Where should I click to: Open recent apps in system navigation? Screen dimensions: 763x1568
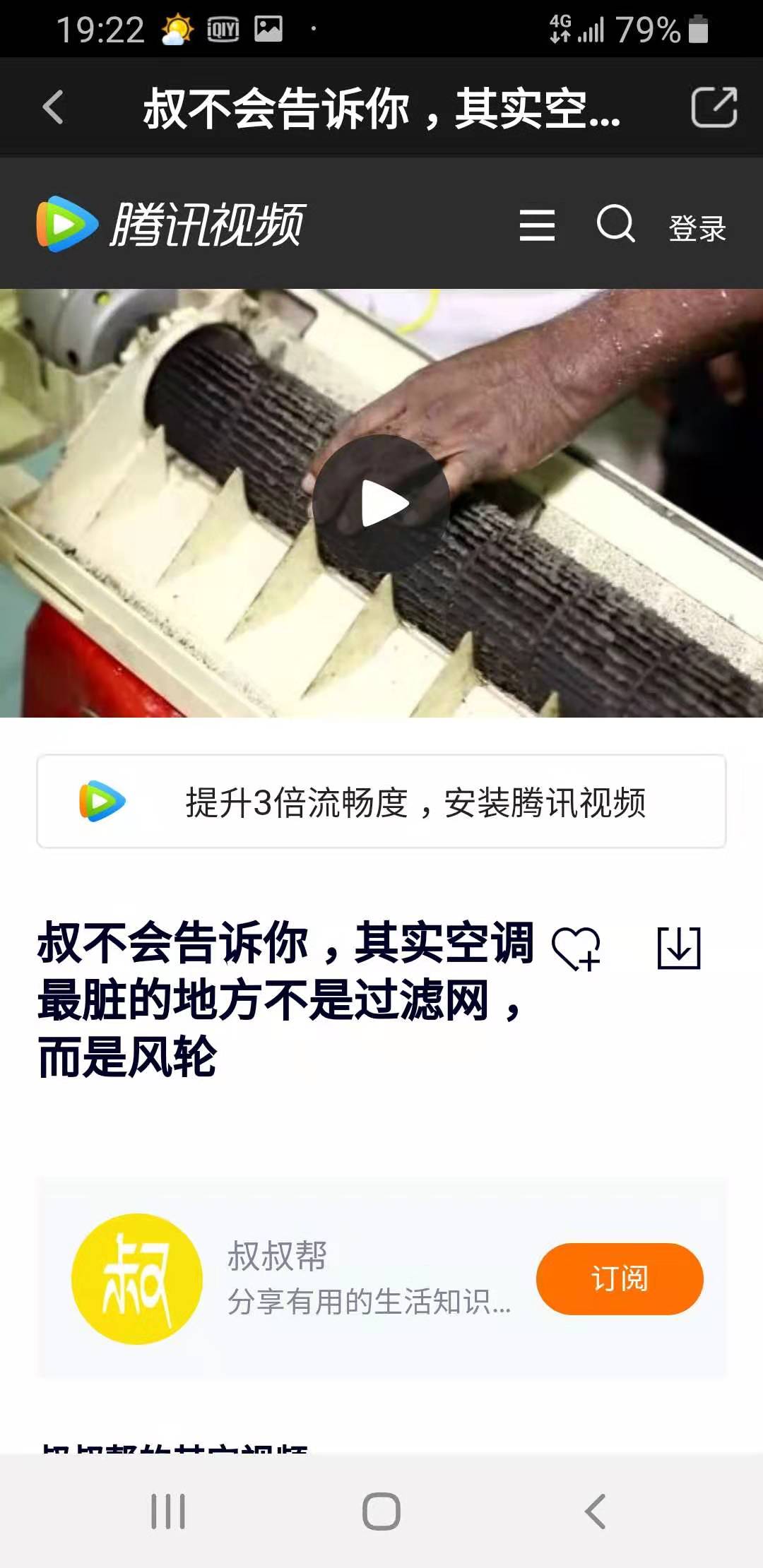pyautogui.click(x=168, y=1511)
